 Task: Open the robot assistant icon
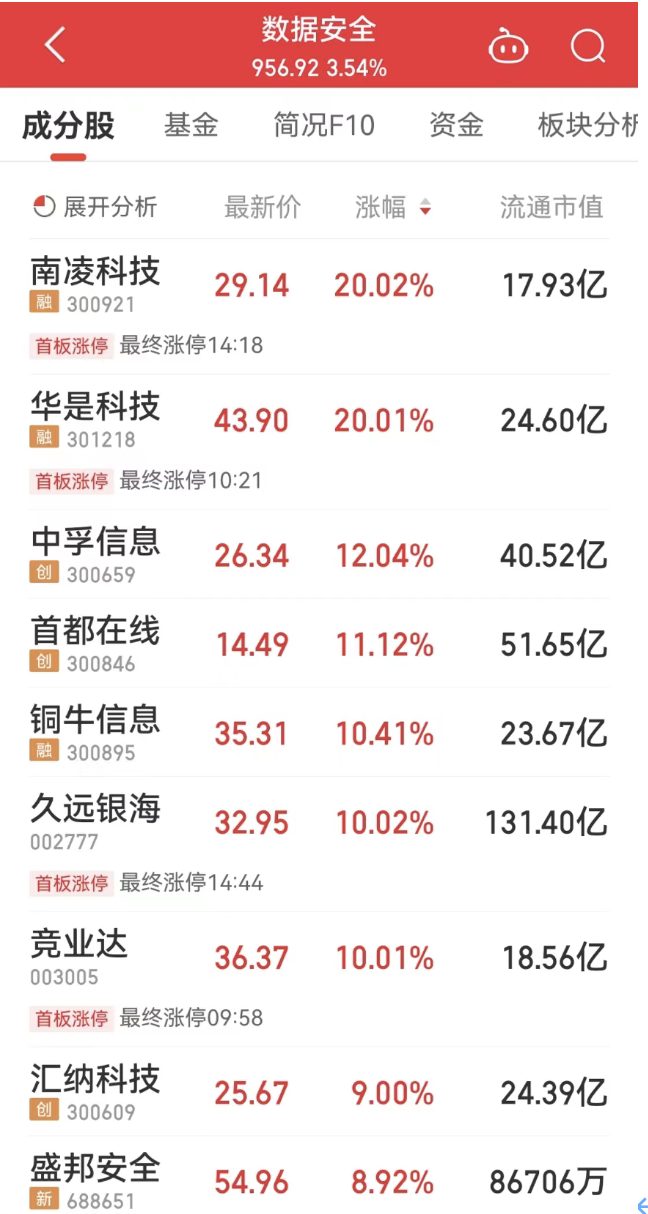(508, 46)
